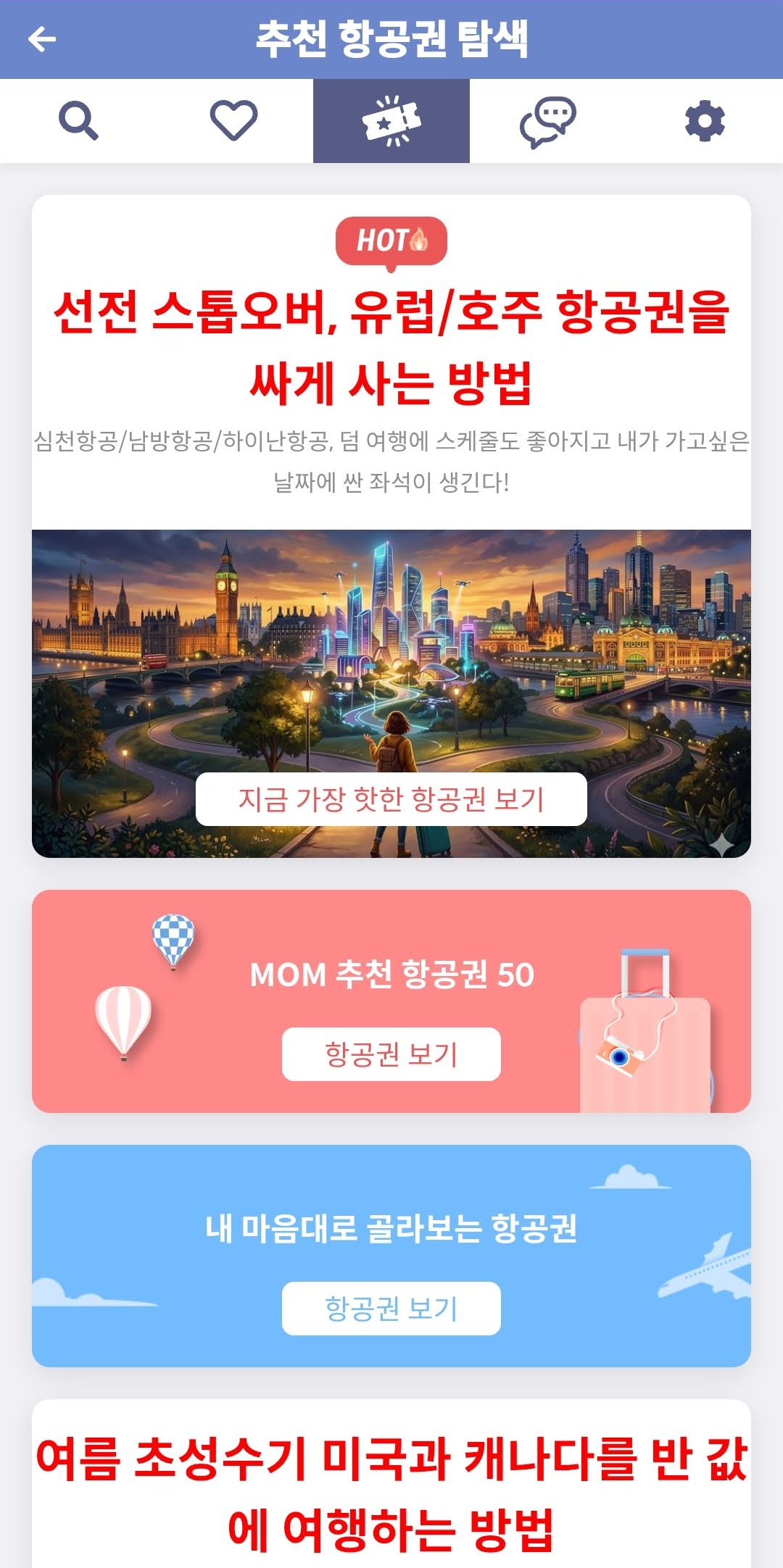Tap the 추천 항공권 탐색 title bar
Viewport: 783px width, 1568px height.
391,41
